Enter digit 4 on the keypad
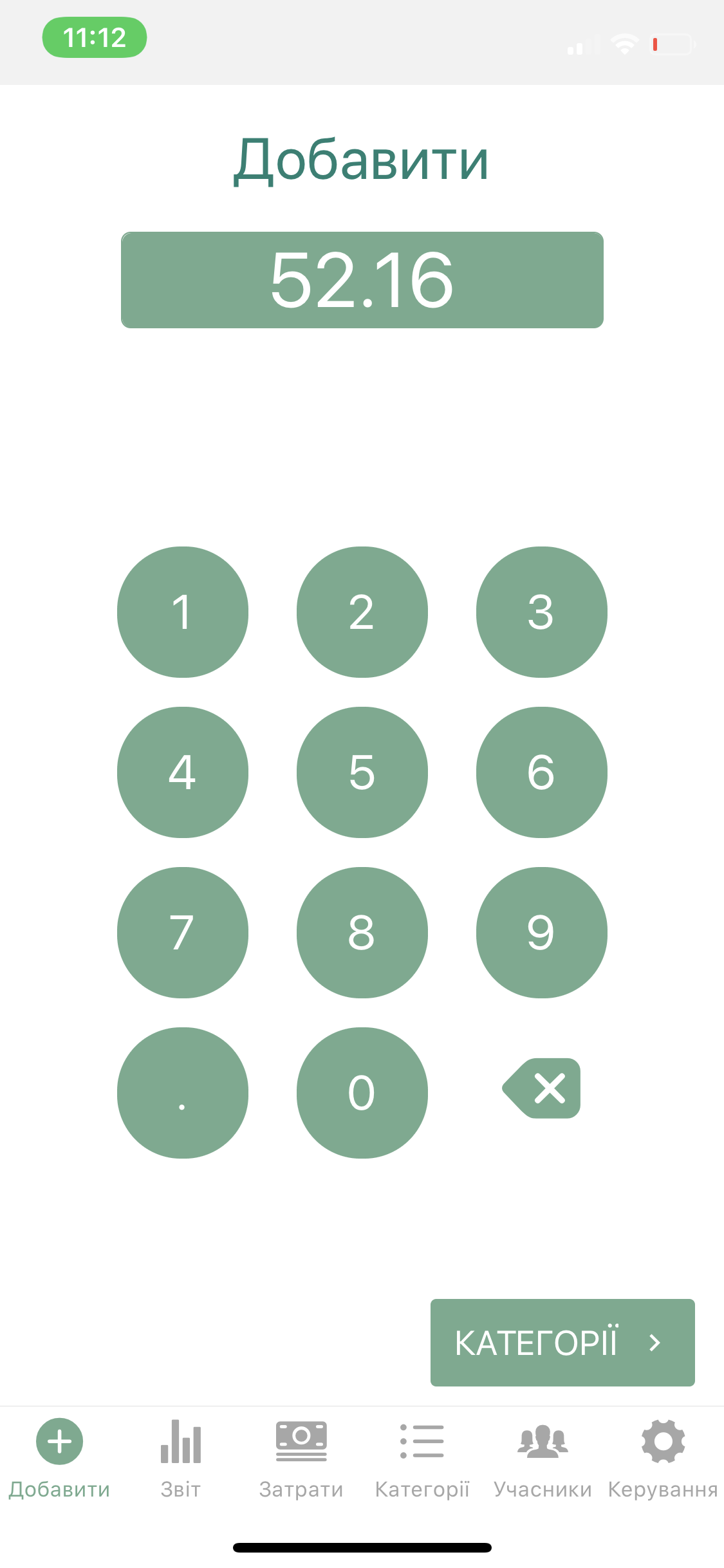Viewport: 724px width, 1568px height. tap(183, 772)
